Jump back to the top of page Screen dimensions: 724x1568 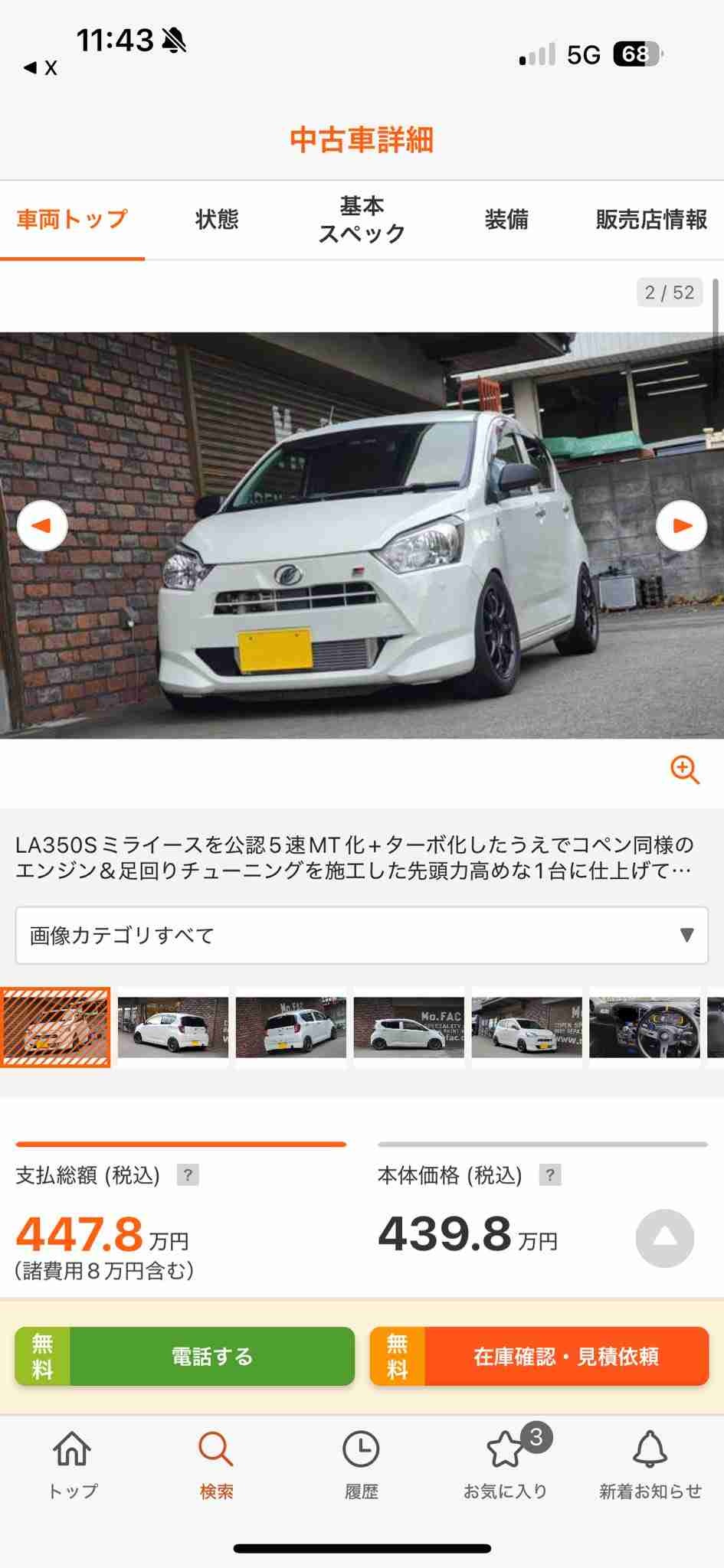(664, 1237)
